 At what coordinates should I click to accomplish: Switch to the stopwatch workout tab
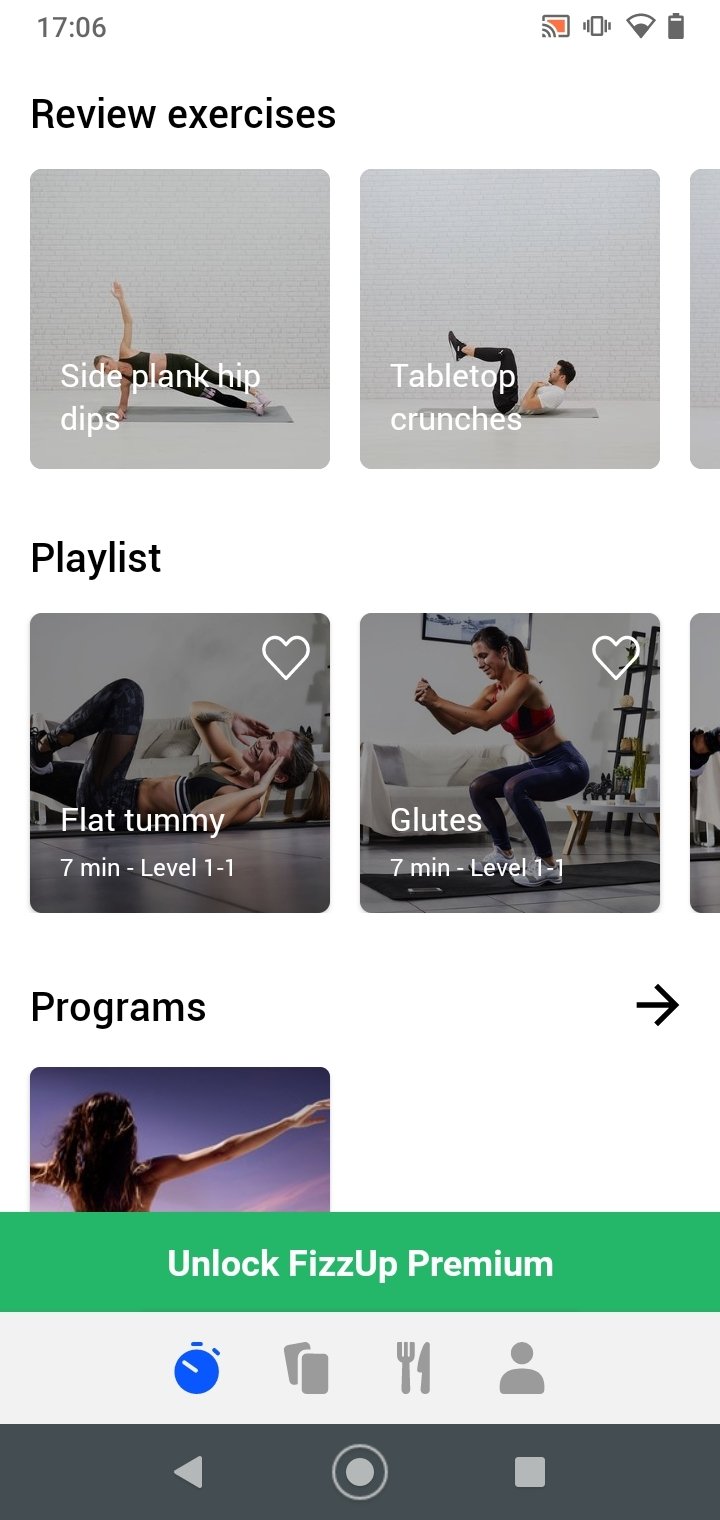(x=197, y=1368)
